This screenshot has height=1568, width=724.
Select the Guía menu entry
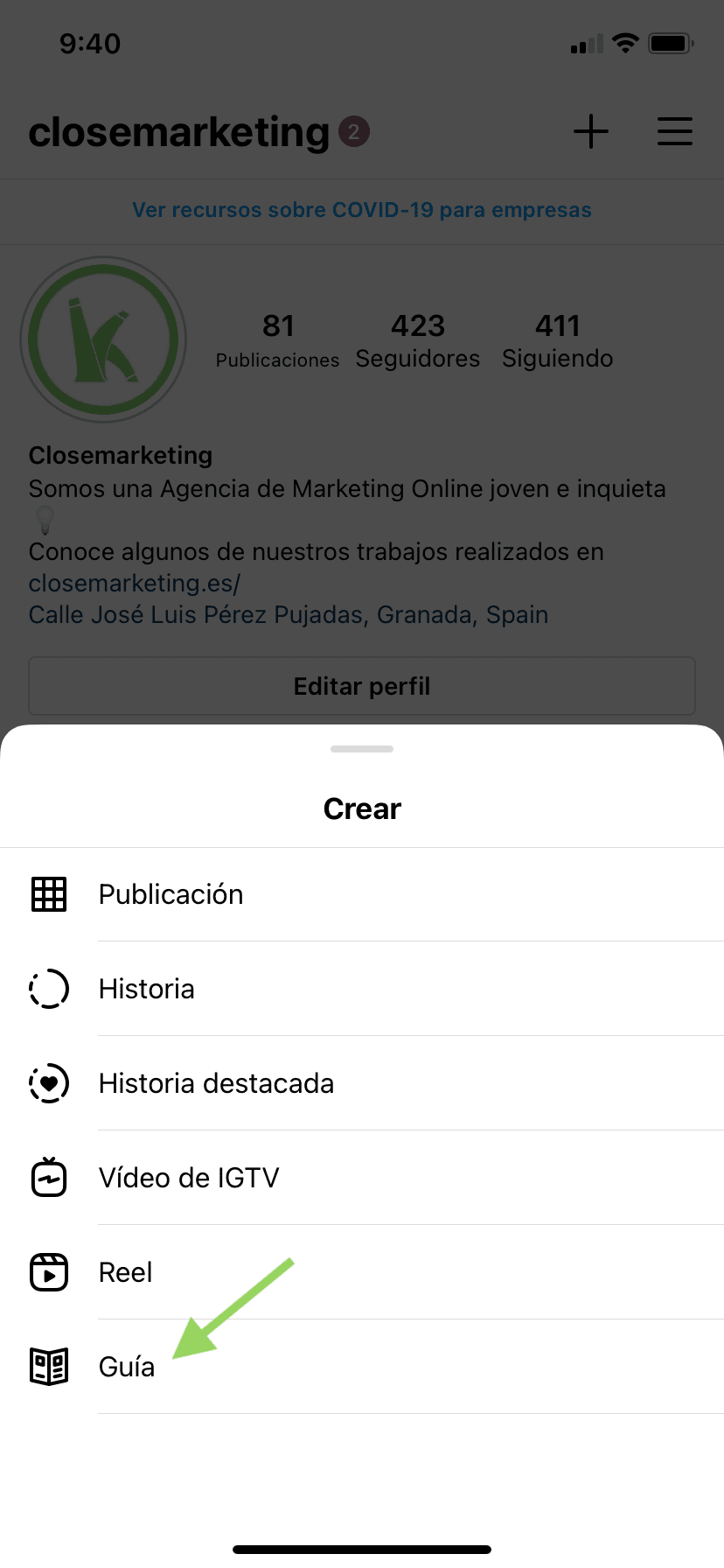click(x=127, y=1366)
